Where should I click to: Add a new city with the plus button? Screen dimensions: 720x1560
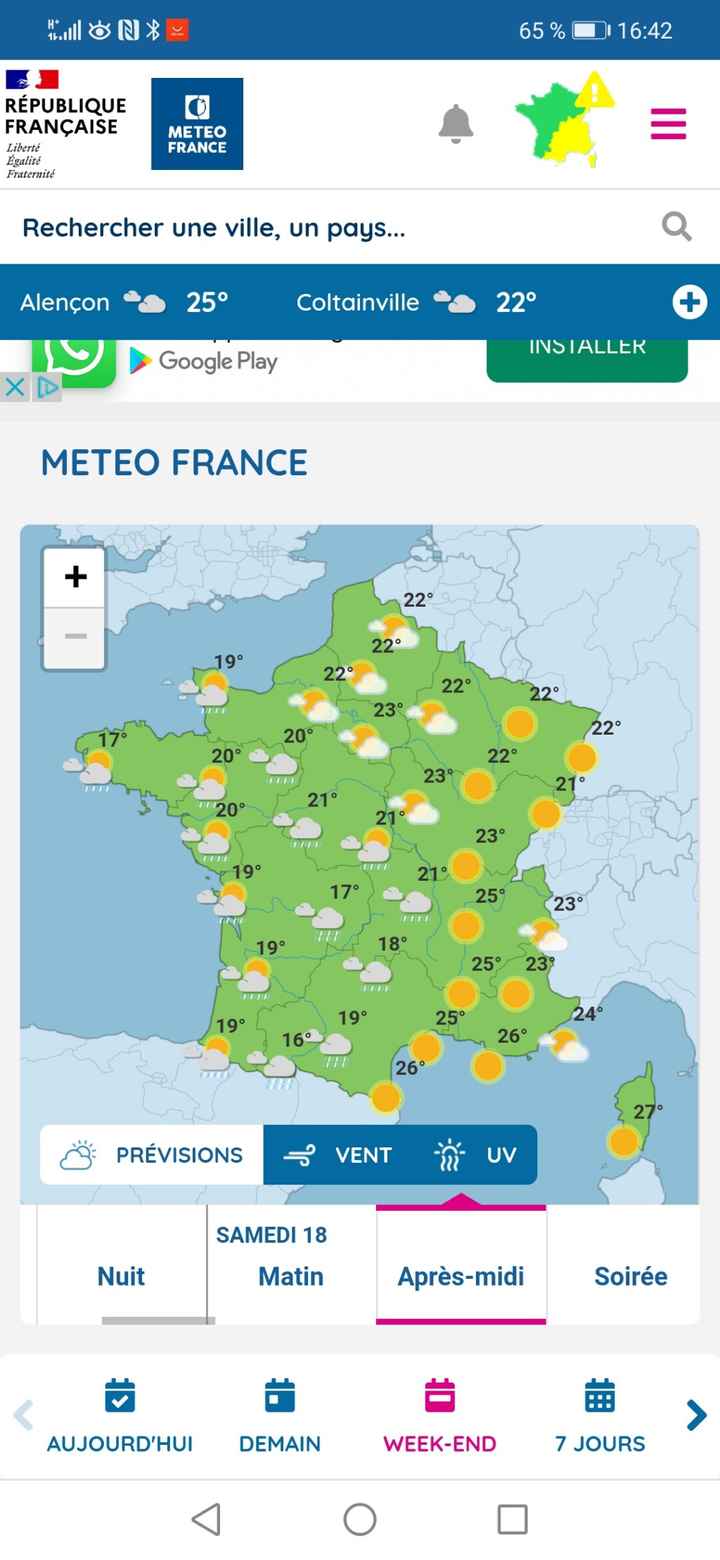(689, 302)
